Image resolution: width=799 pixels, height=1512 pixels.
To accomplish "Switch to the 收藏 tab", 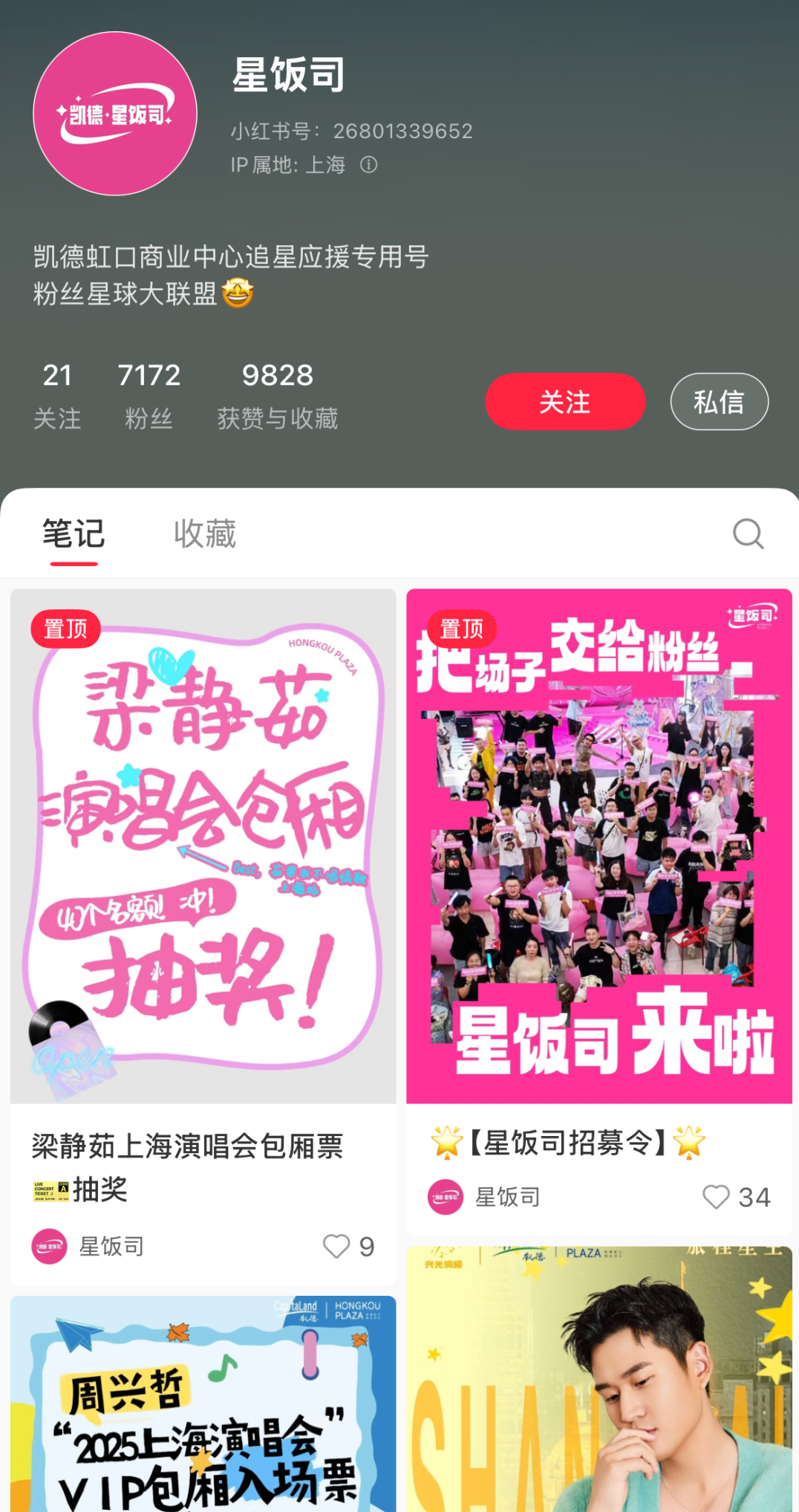I will coord(205,534).
